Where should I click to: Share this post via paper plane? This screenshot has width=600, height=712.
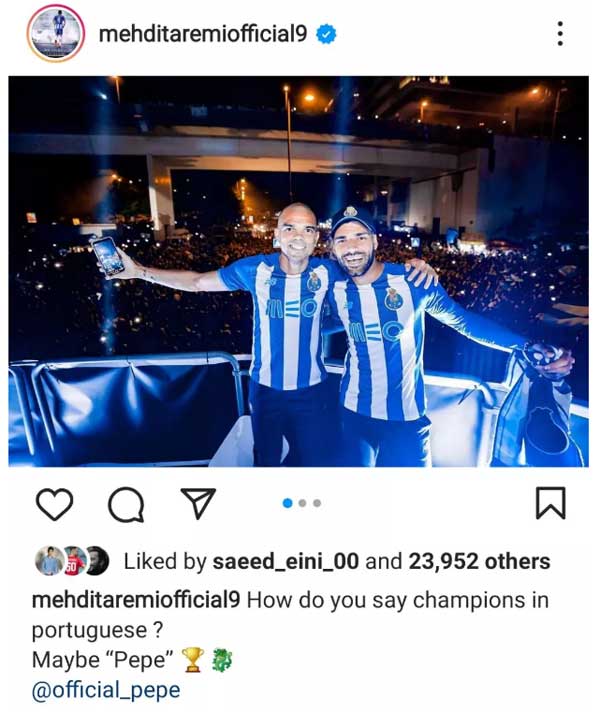(197, 504)
